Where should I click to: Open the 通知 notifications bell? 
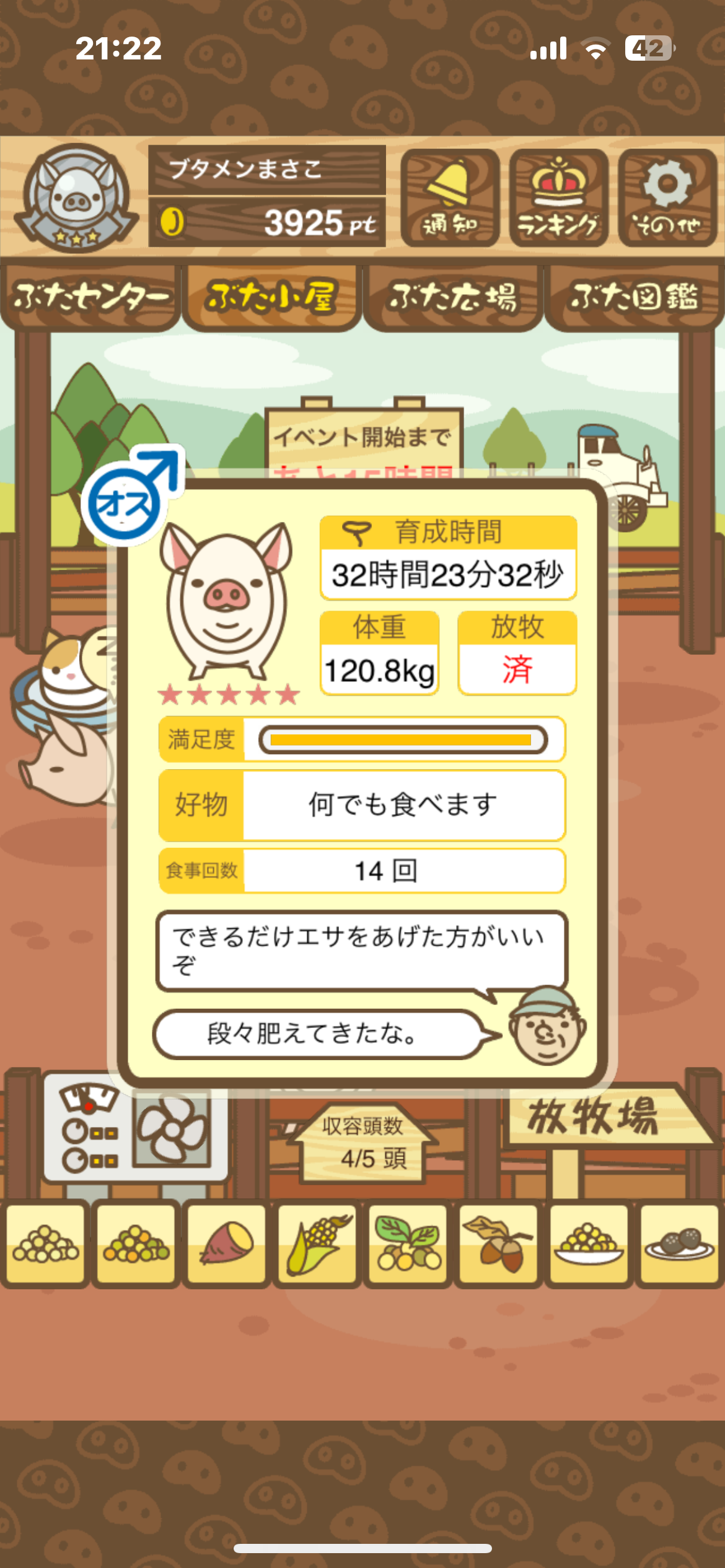450,198
